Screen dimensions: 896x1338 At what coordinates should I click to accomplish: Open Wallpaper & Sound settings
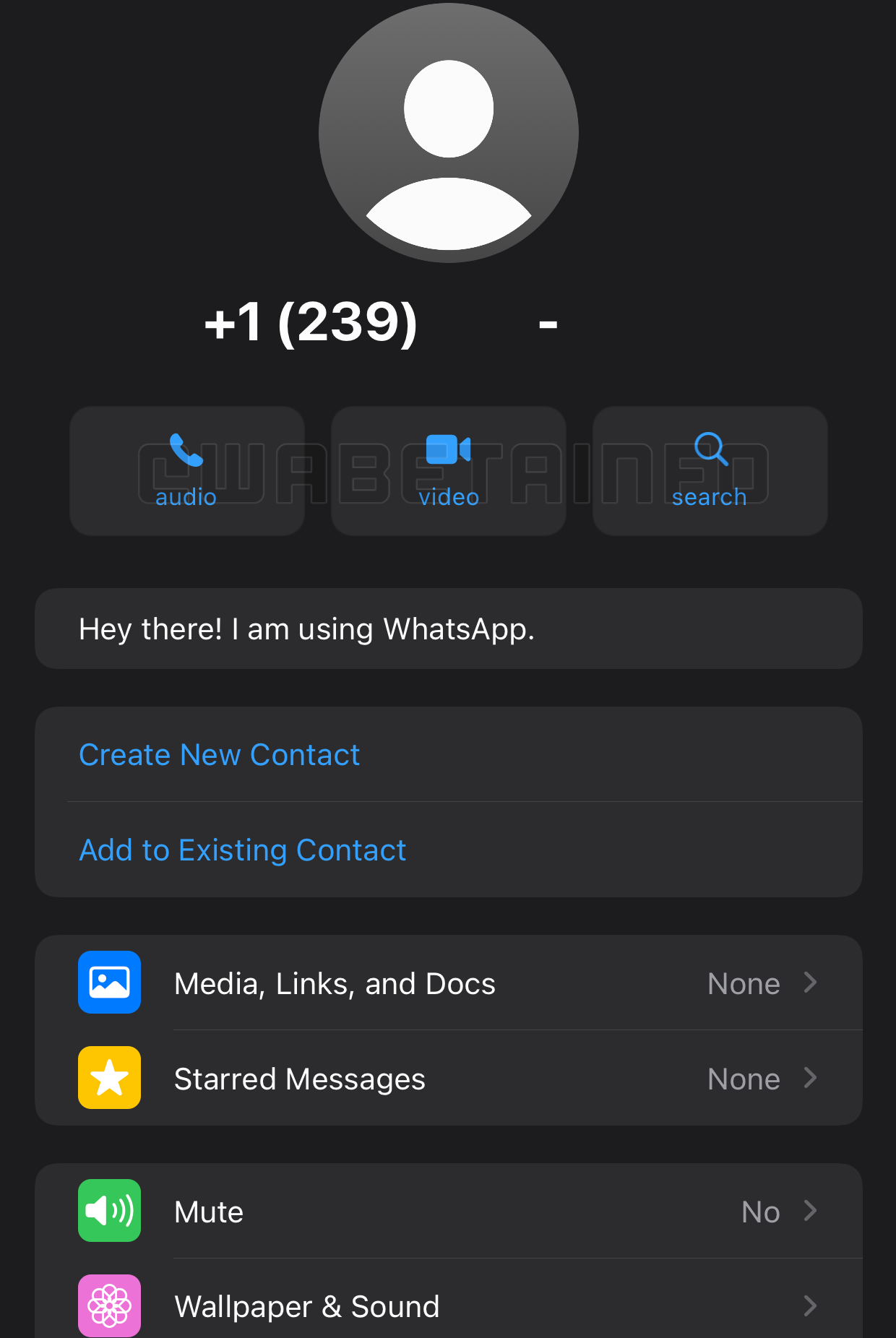click(x=448, y=1306)
